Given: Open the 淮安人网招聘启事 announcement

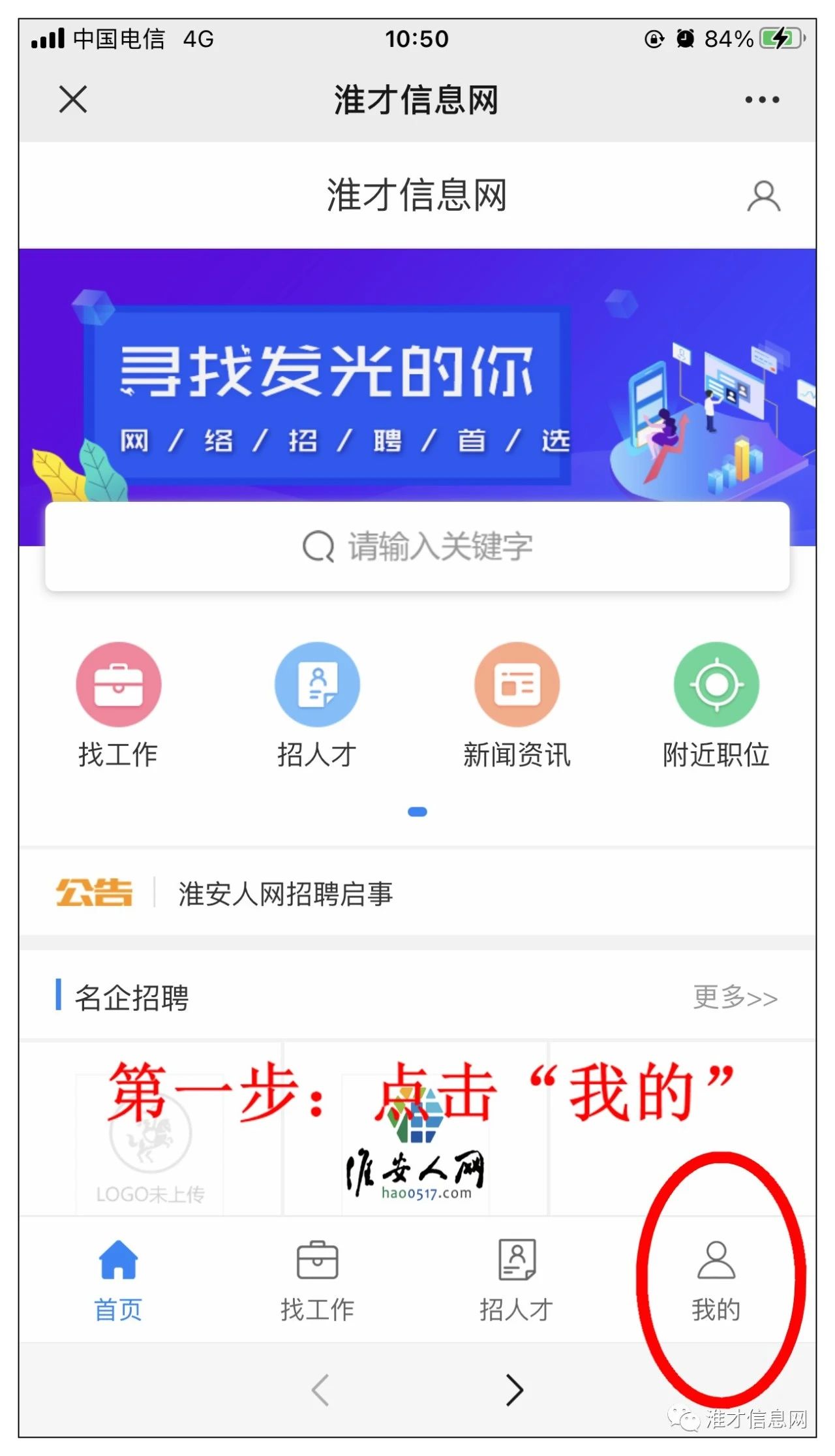Looking at the screenshot, I should (x=286, y=893).
